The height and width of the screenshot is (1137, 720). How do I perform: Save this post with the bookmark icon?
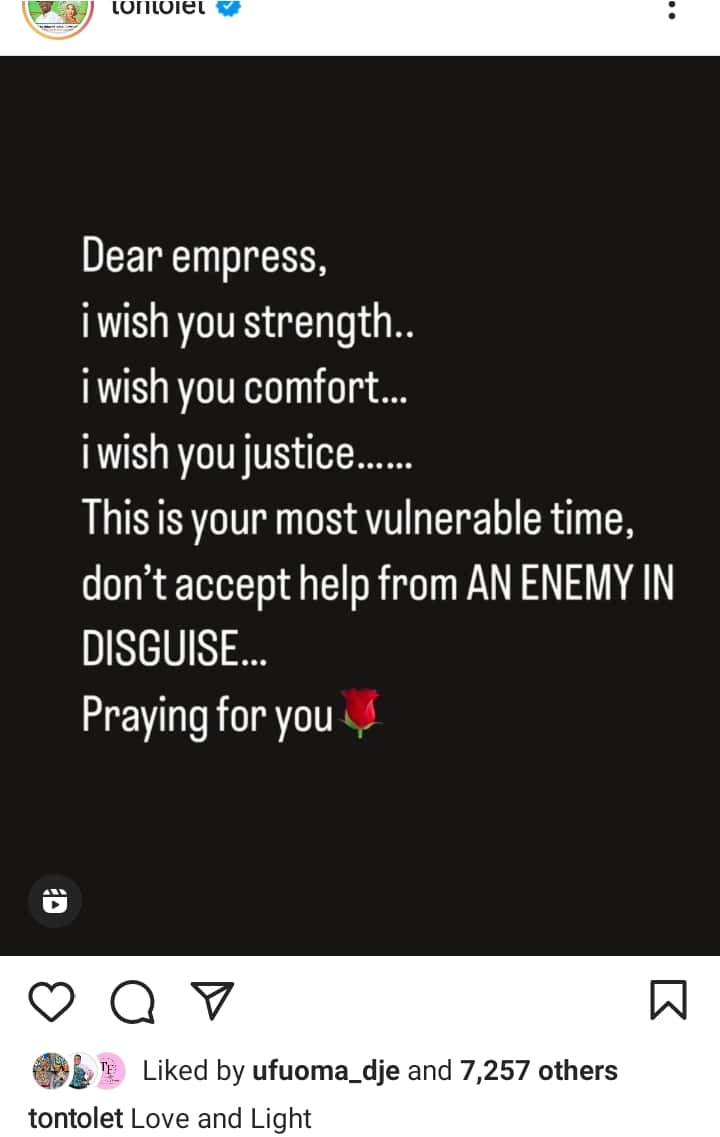(668, 1000)
